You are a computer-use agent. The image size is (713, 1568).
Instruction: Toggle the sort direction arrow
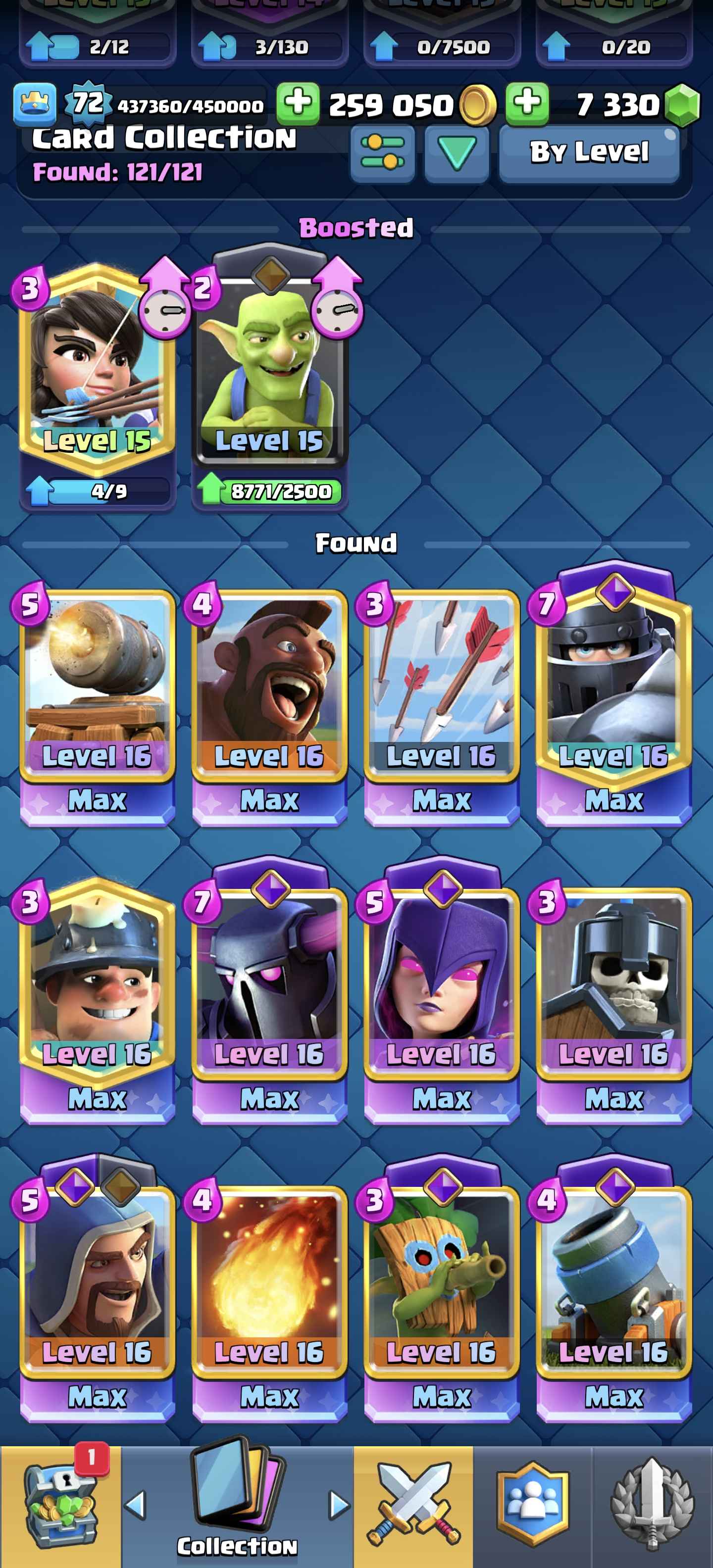[x=456, y=152]
